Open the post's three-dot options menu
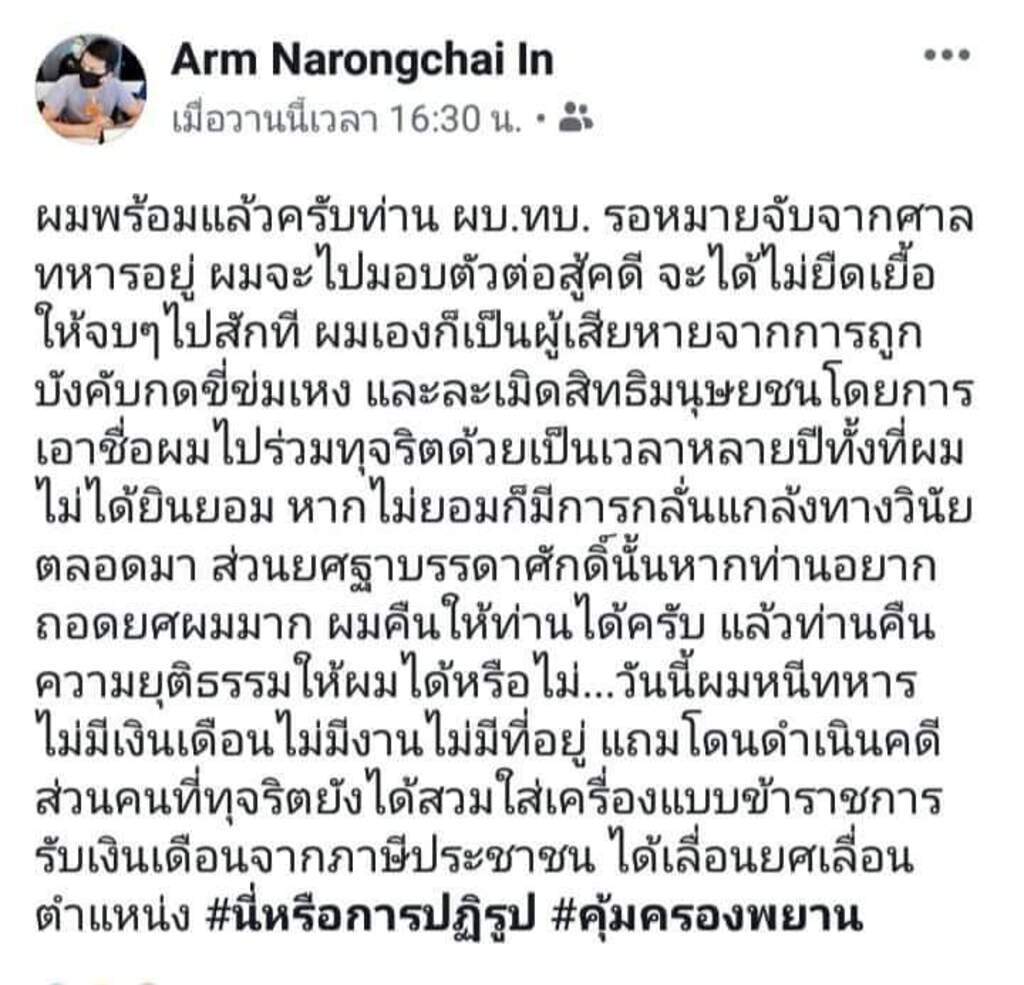 pos(945,57)
